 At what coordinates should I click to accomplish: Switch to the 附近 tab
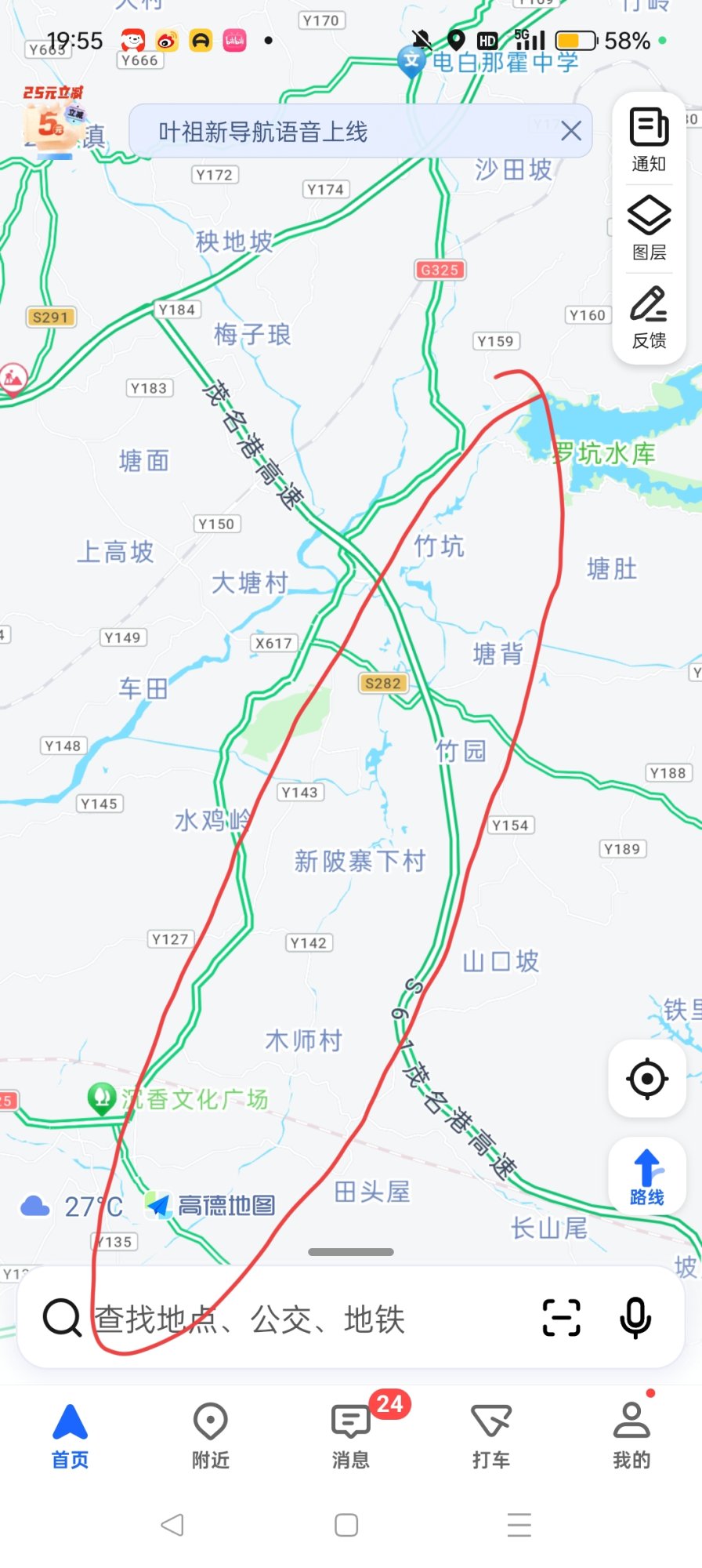pyautogui.click(x=210, y=1436)
